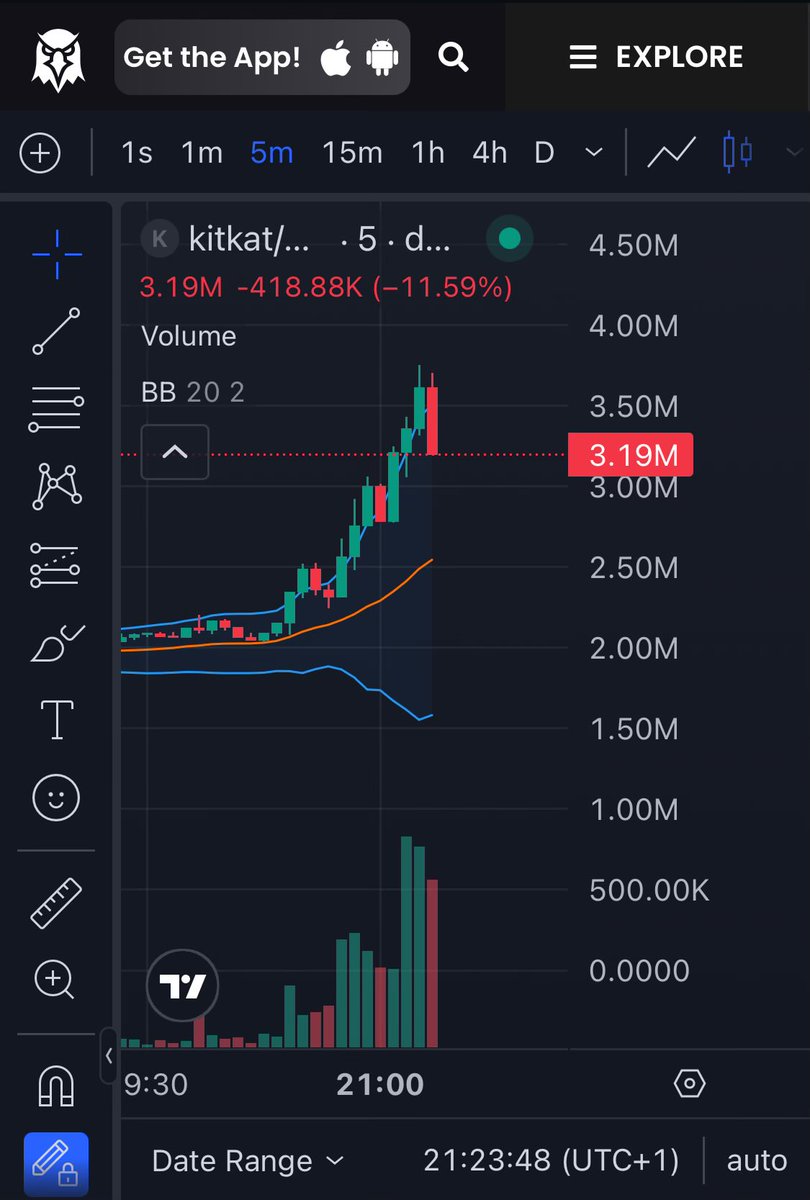
Task: Switch to the 15m timeframe
Action: [352, 153]
